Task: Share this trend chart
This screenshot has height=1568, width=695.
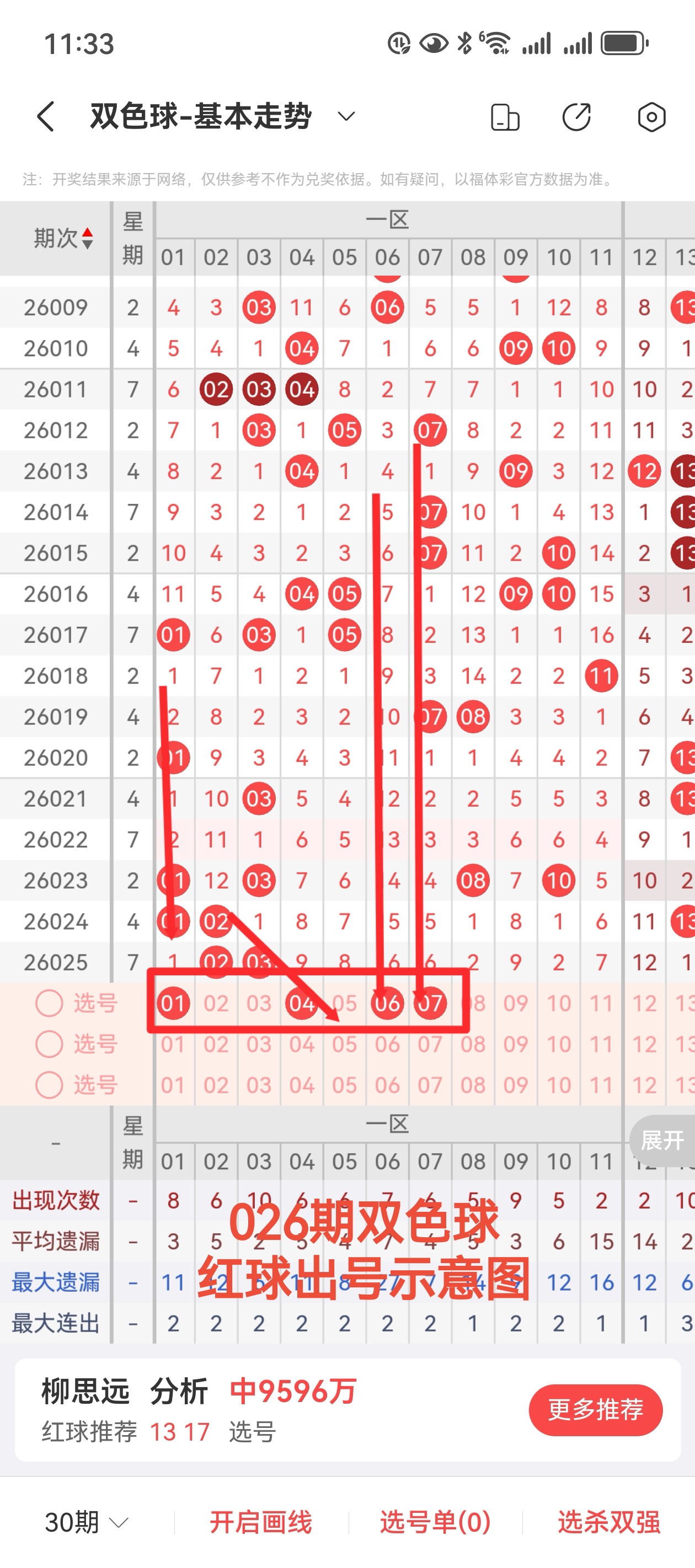Action: (x=576, y=117)
